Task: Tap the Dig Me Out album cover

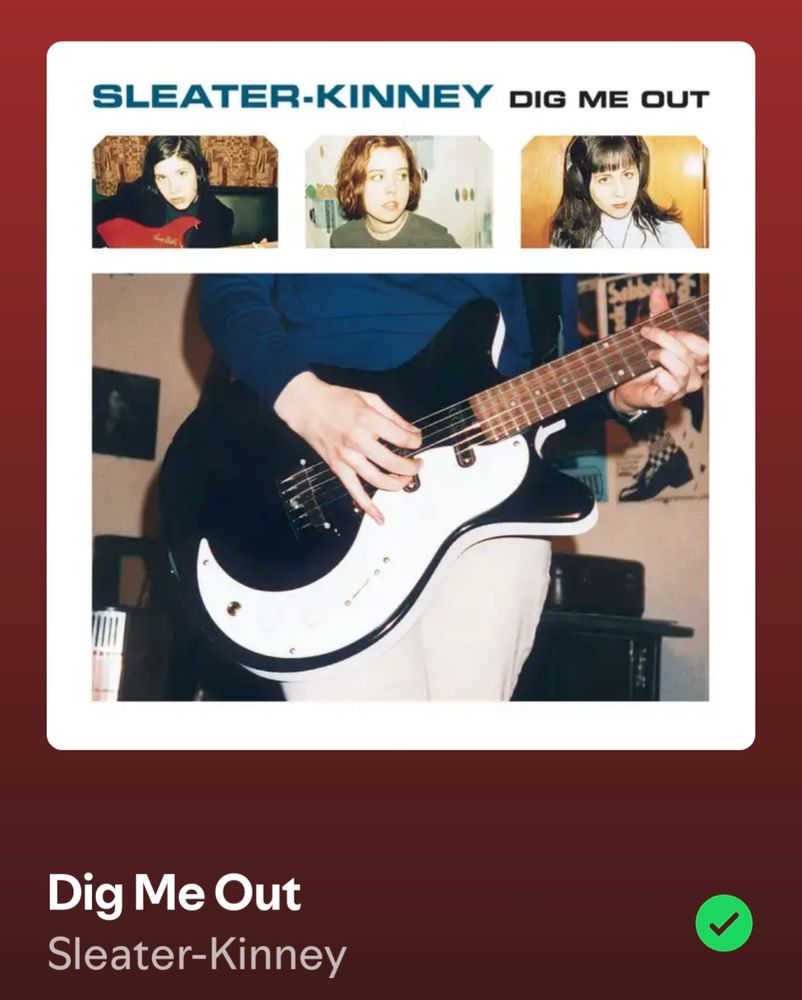Action: [x=400, y=396]
